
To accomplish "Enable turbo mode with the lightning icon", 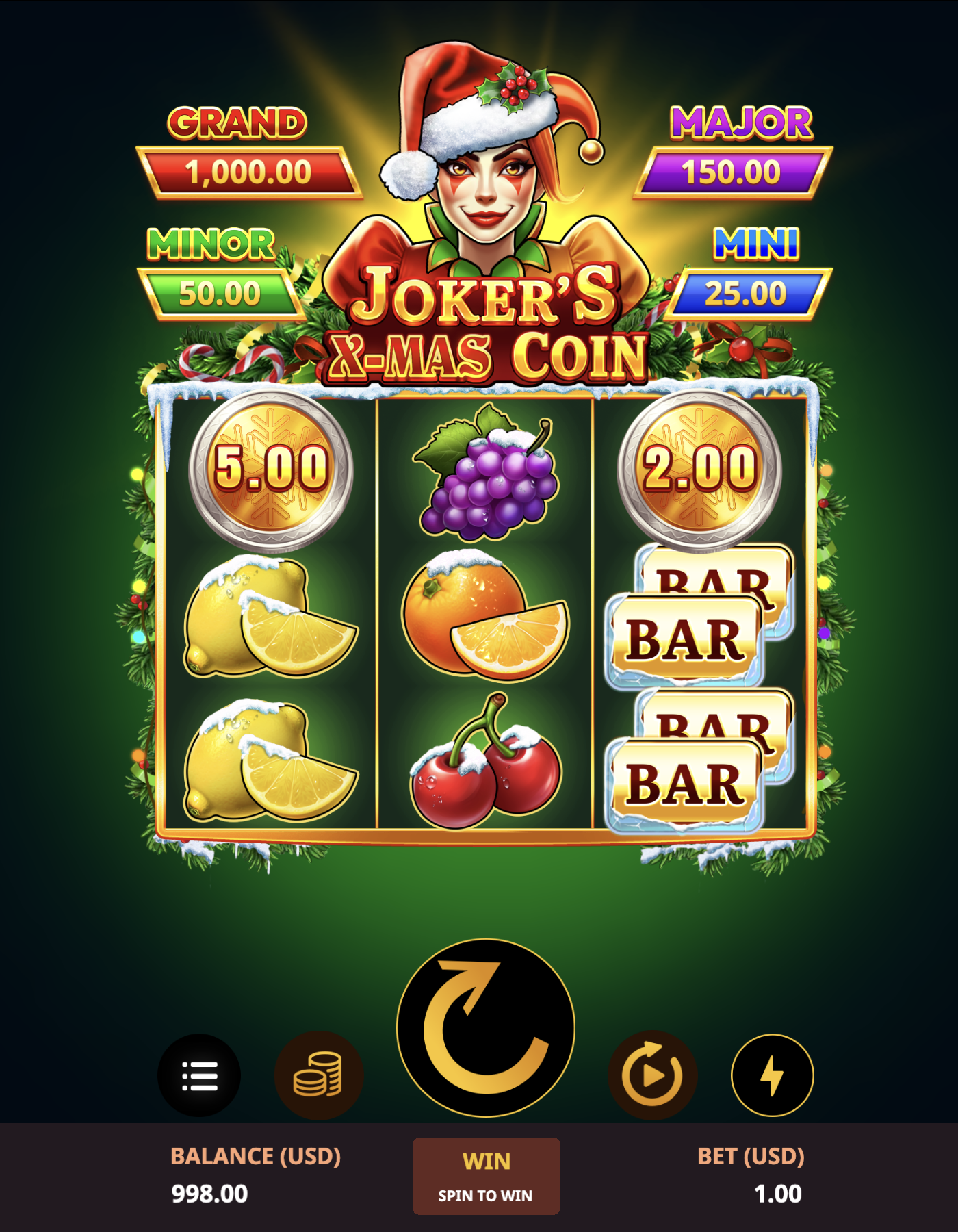I will click(773, 1075).
